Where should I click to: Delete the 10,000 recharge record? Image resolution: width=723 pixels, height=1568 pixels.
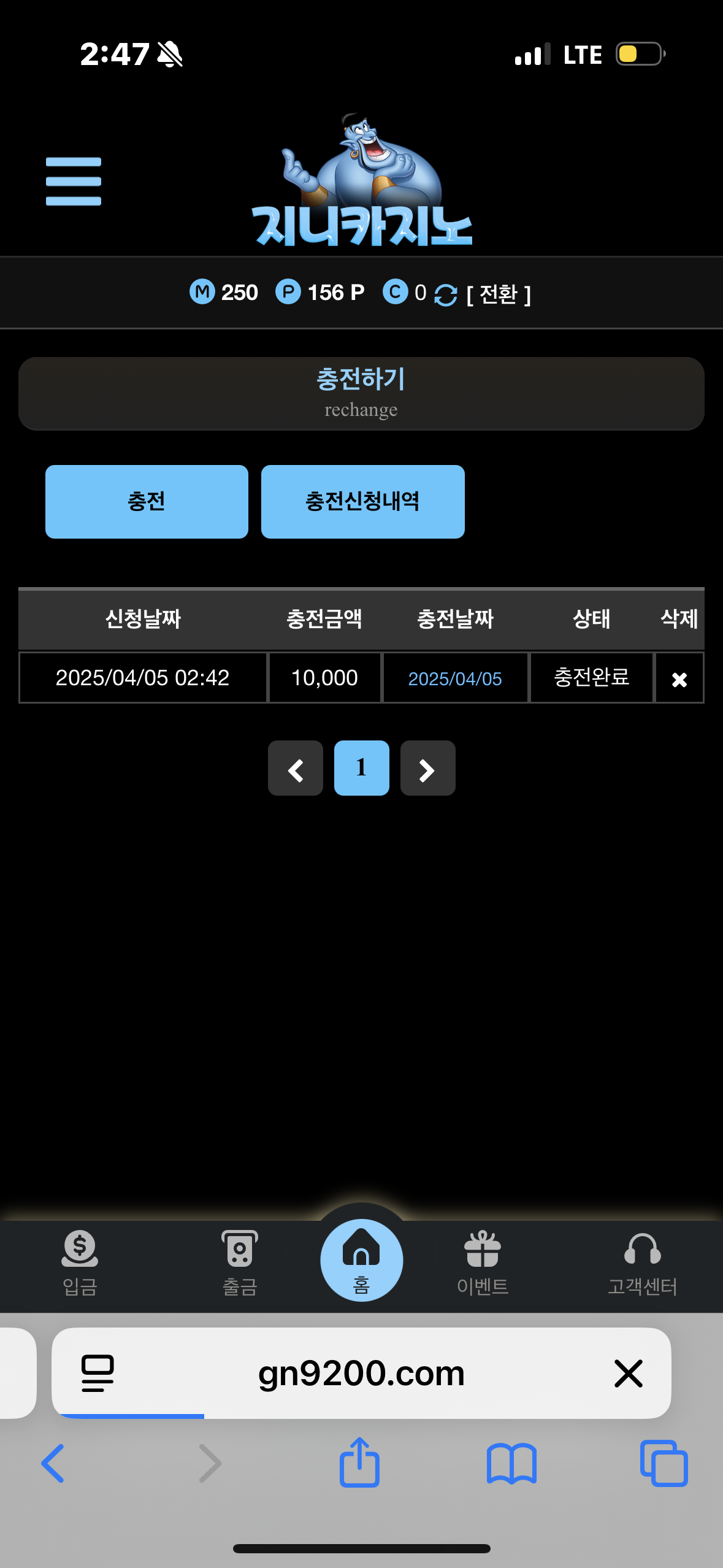pos(679,679)
